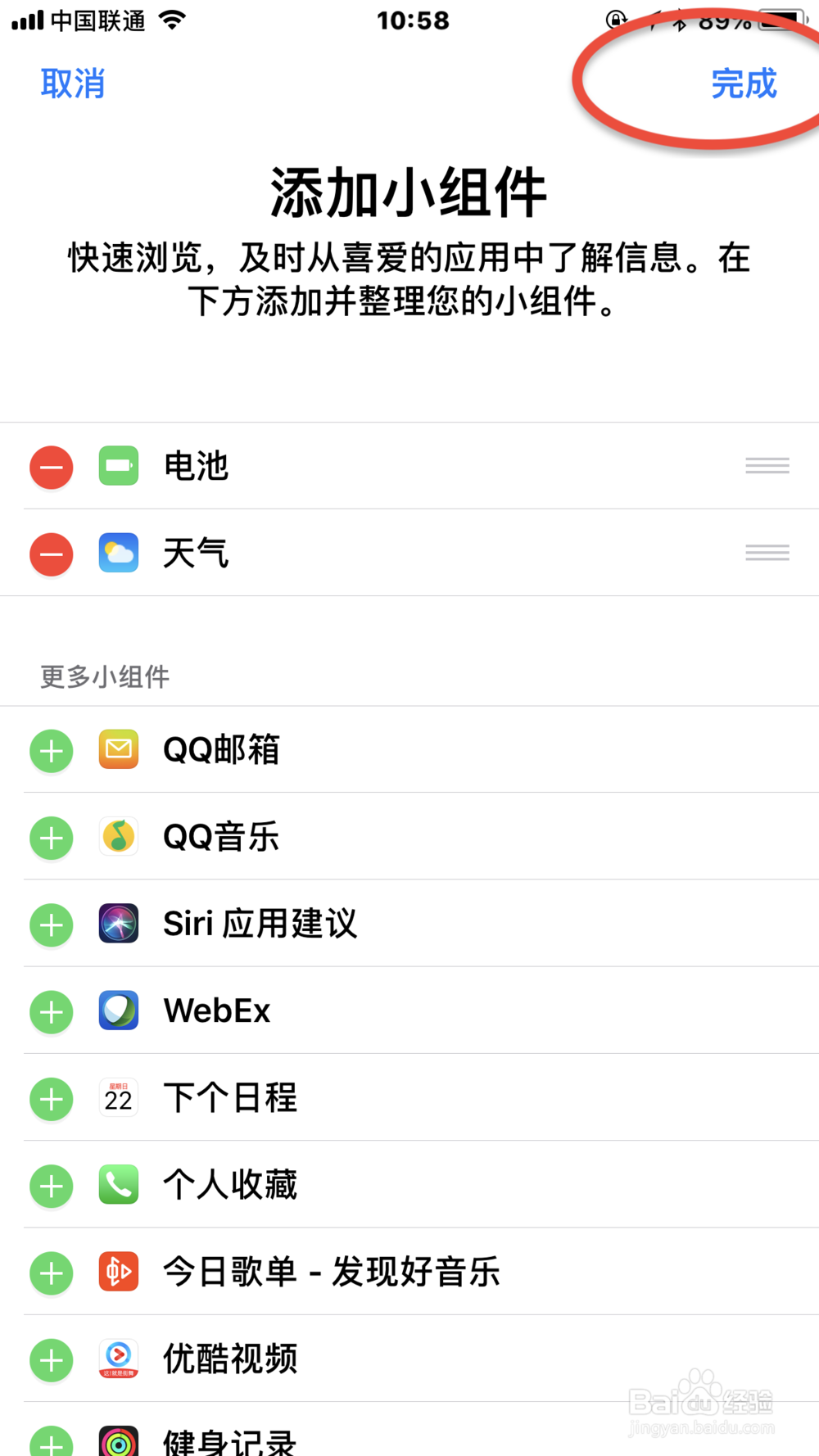The height and width of the screenshot is (1456, 819).
Task: Add the QQ邮箱 widget
Action: (x=51, y=750)
